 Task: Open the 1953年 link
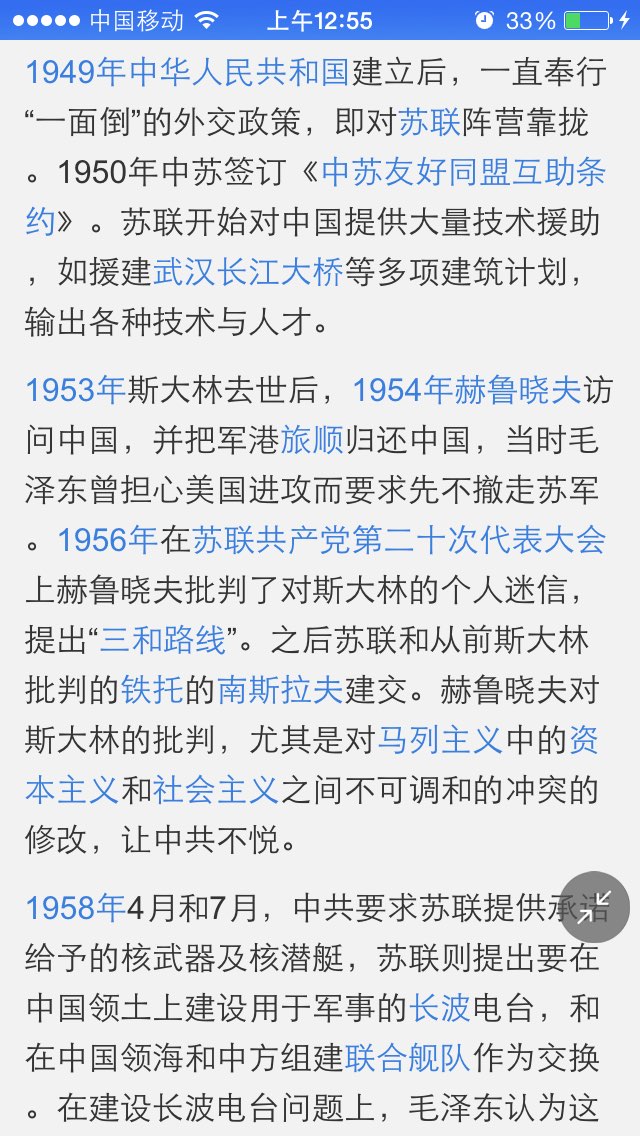tap(76, 390)
